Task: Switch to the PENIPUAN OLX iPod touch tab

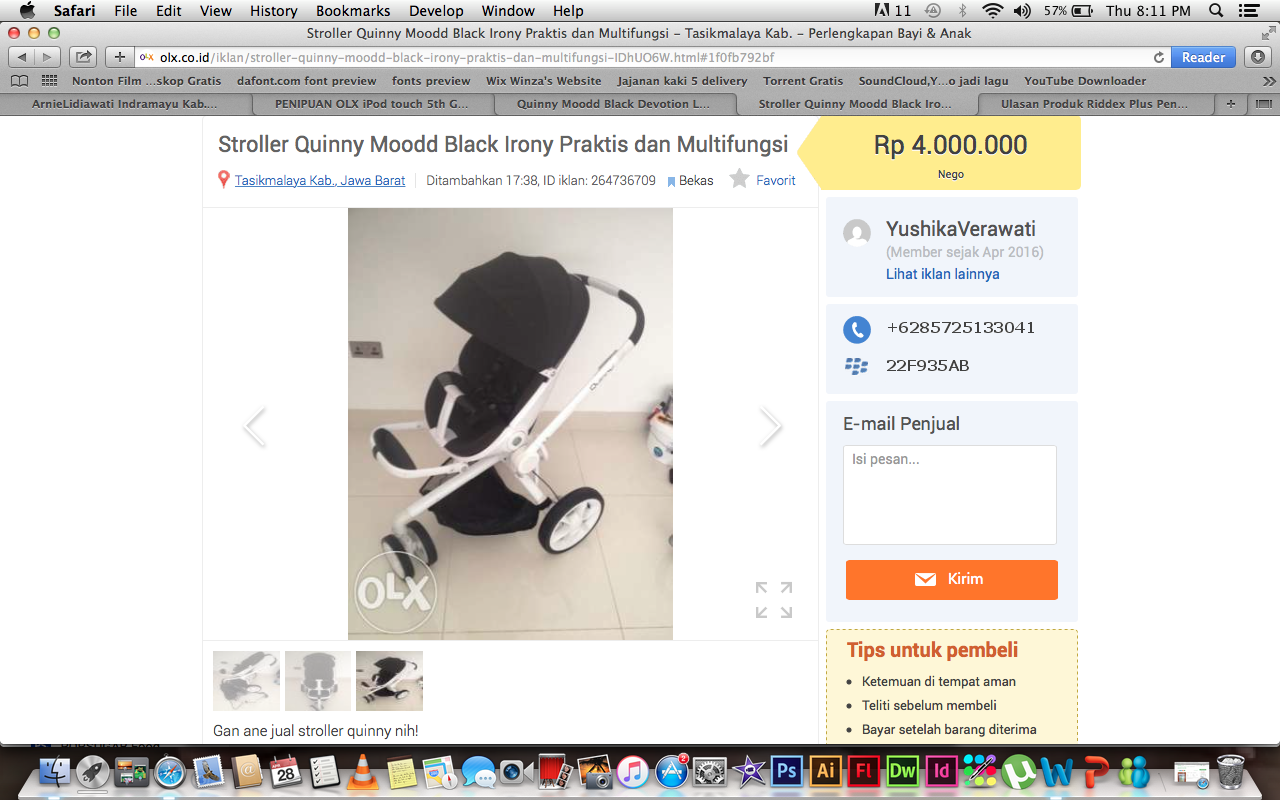Action: [x=371, y=104]
